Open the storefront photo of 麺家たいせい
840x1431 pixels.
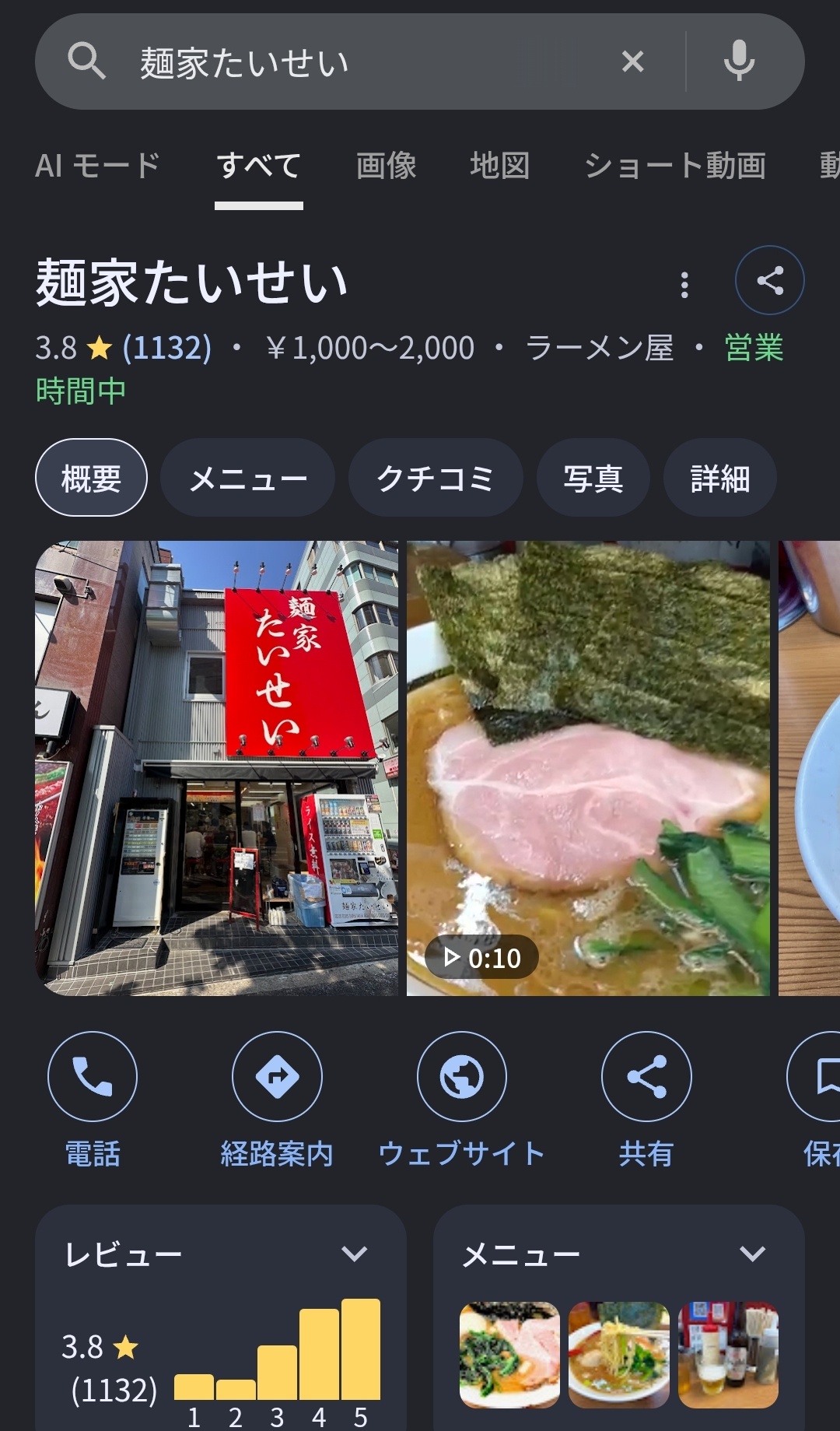pos(217,768)
